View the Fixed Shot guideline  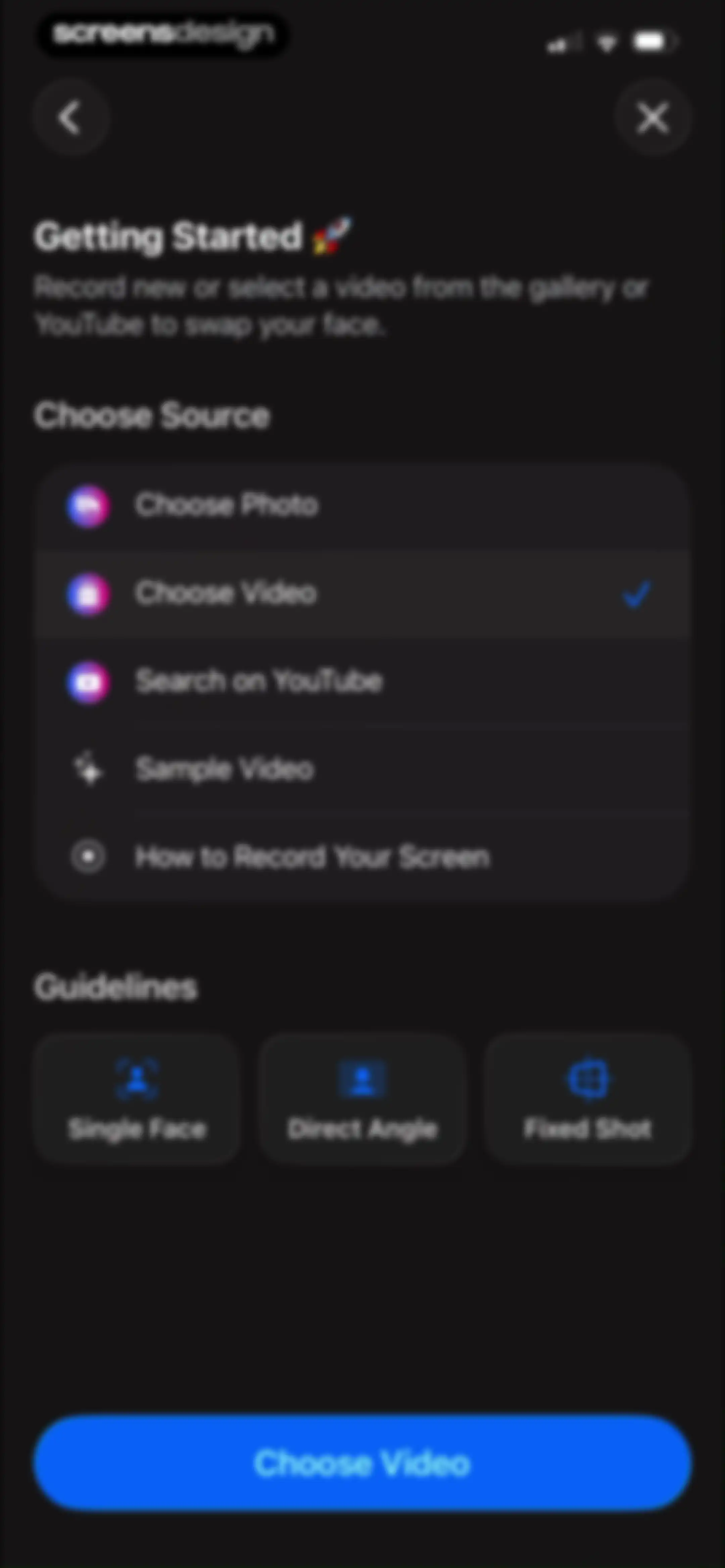point(588,1099)
